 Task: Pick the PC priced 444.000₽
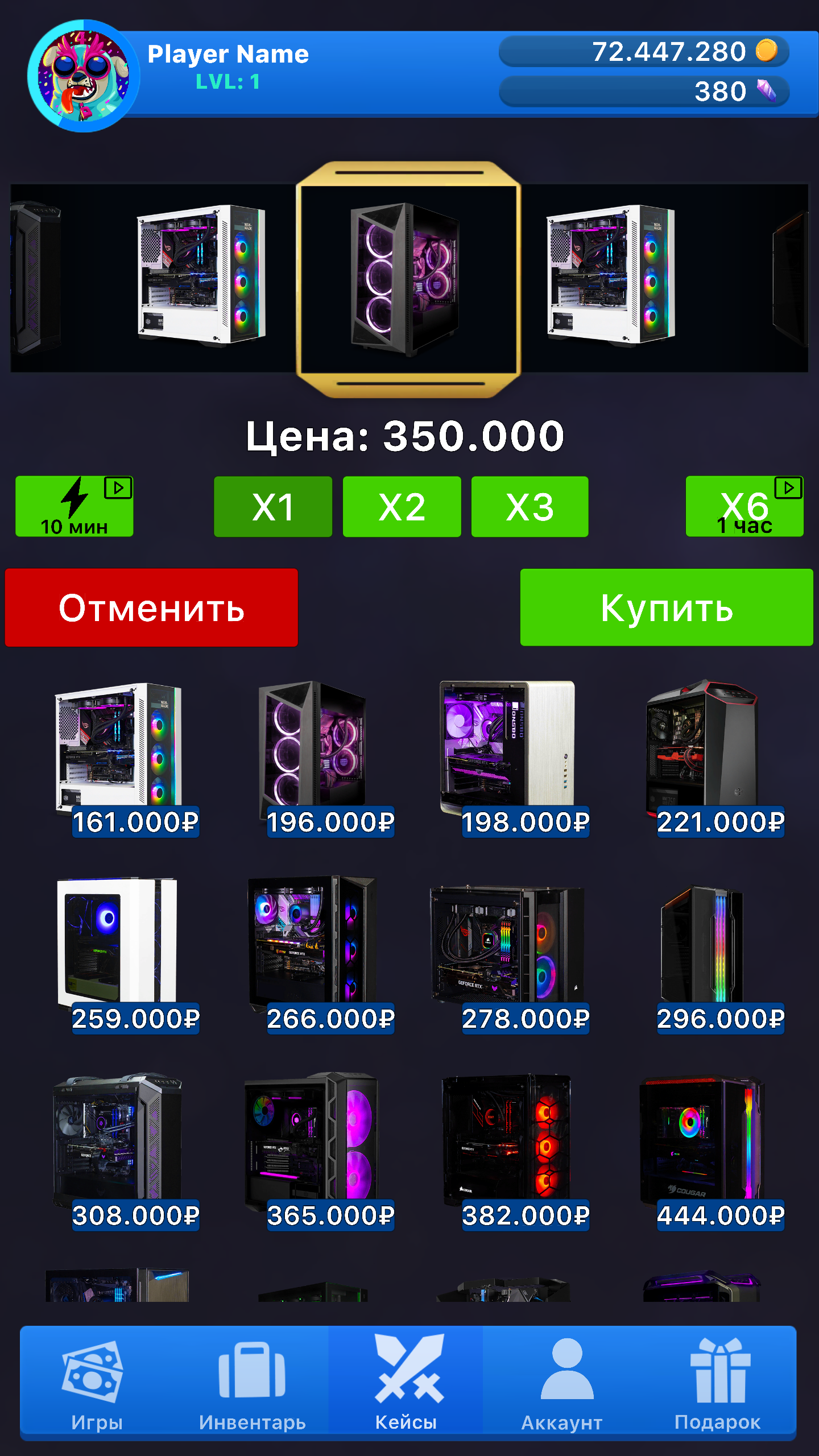[x=712, y=1152]
